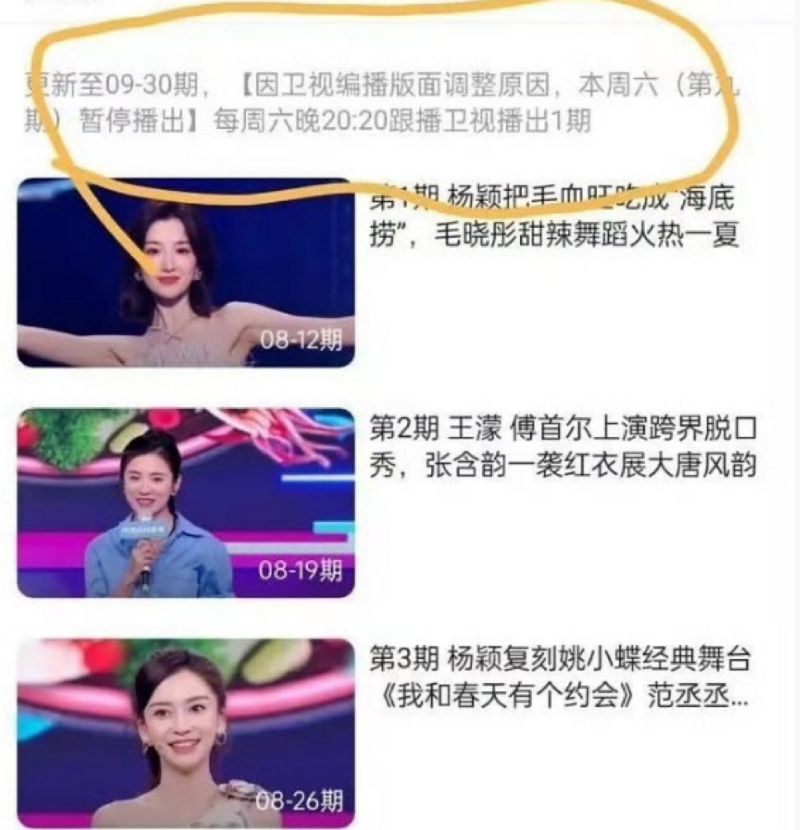Play 第2期 with 王濛 and 傅首尔

point(186,503)
